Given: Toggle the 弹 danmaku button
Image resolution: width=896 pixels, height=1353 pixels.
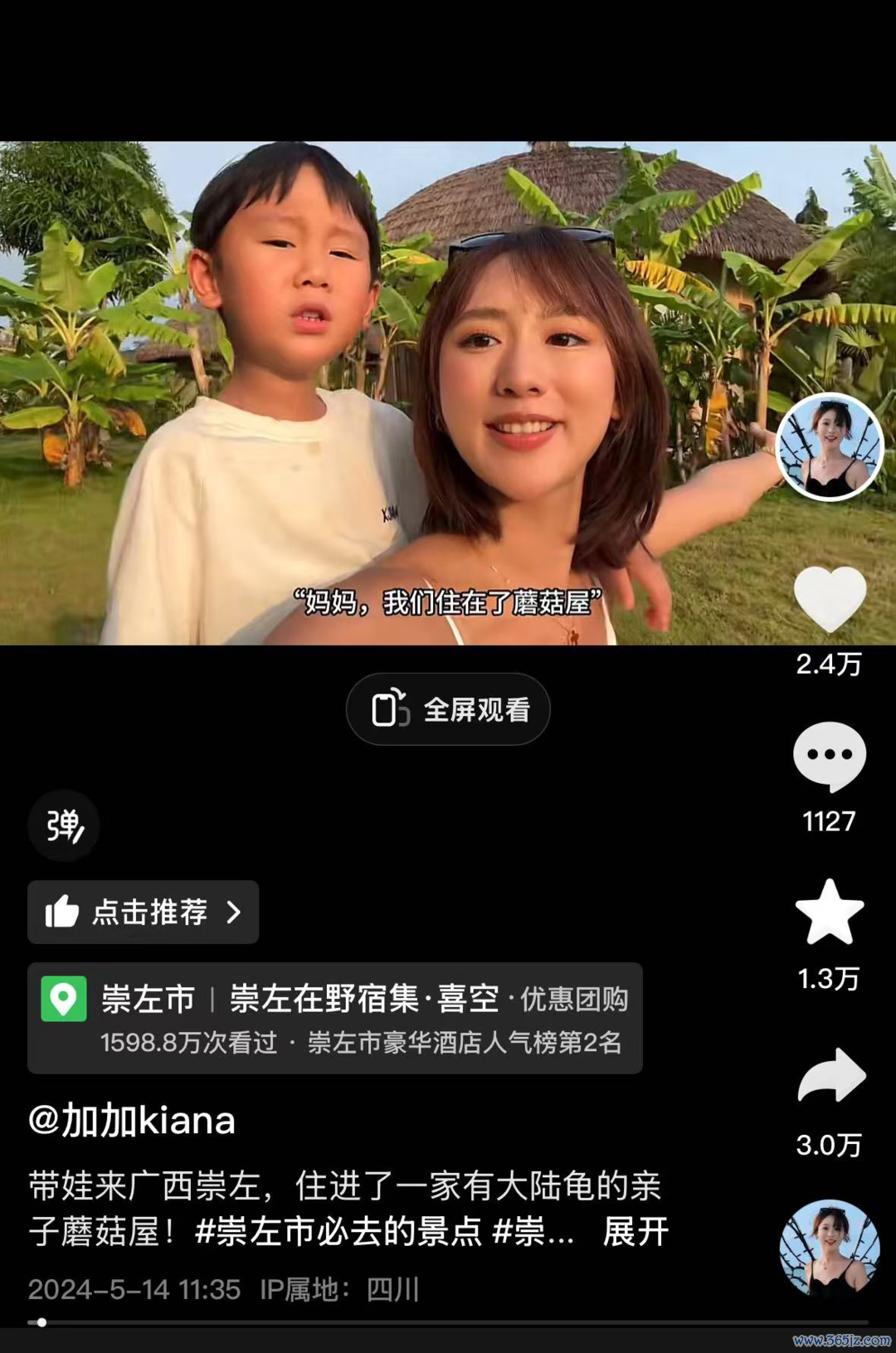Looking at the screenshot, I should 64,825.
